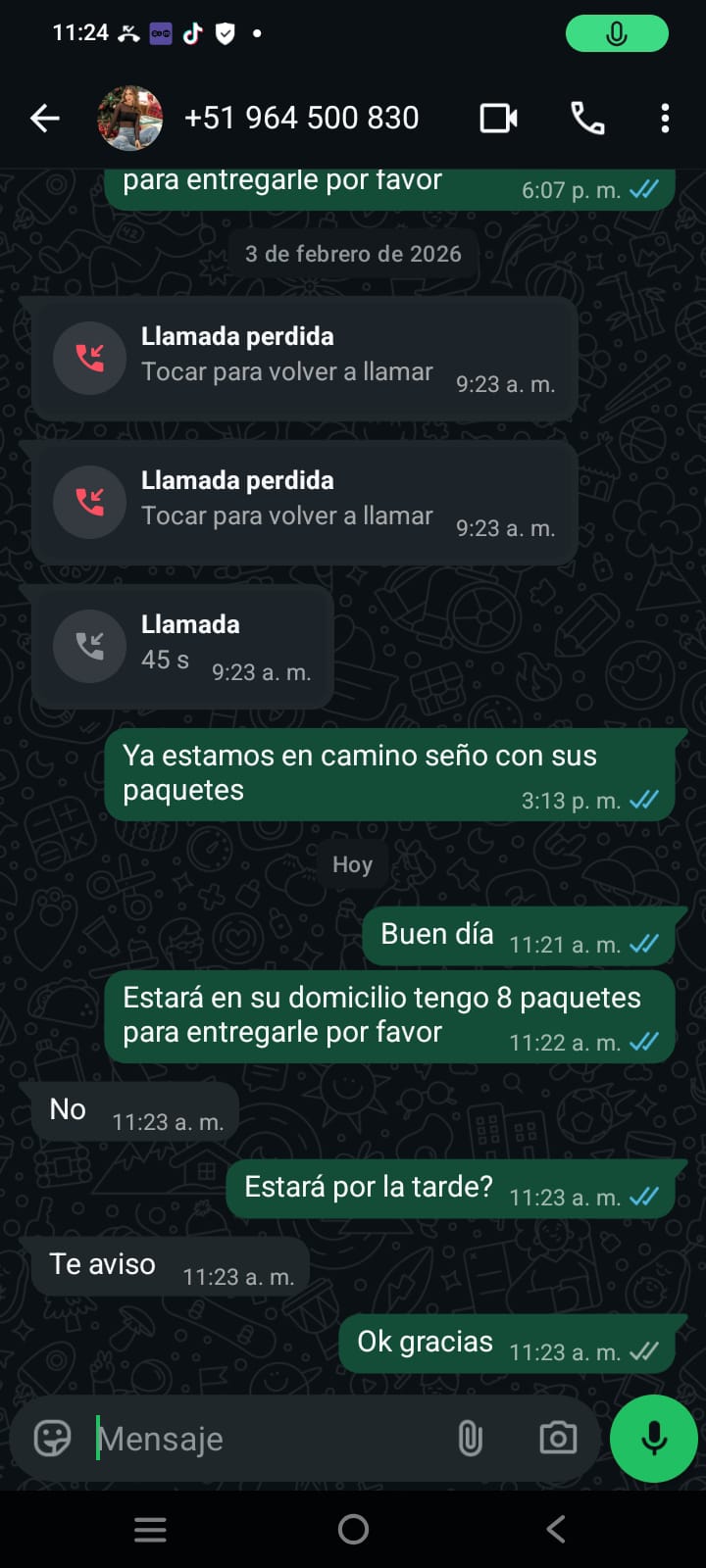
Task: Open recent apps from navigation bar
Action: click(150, 1529)
